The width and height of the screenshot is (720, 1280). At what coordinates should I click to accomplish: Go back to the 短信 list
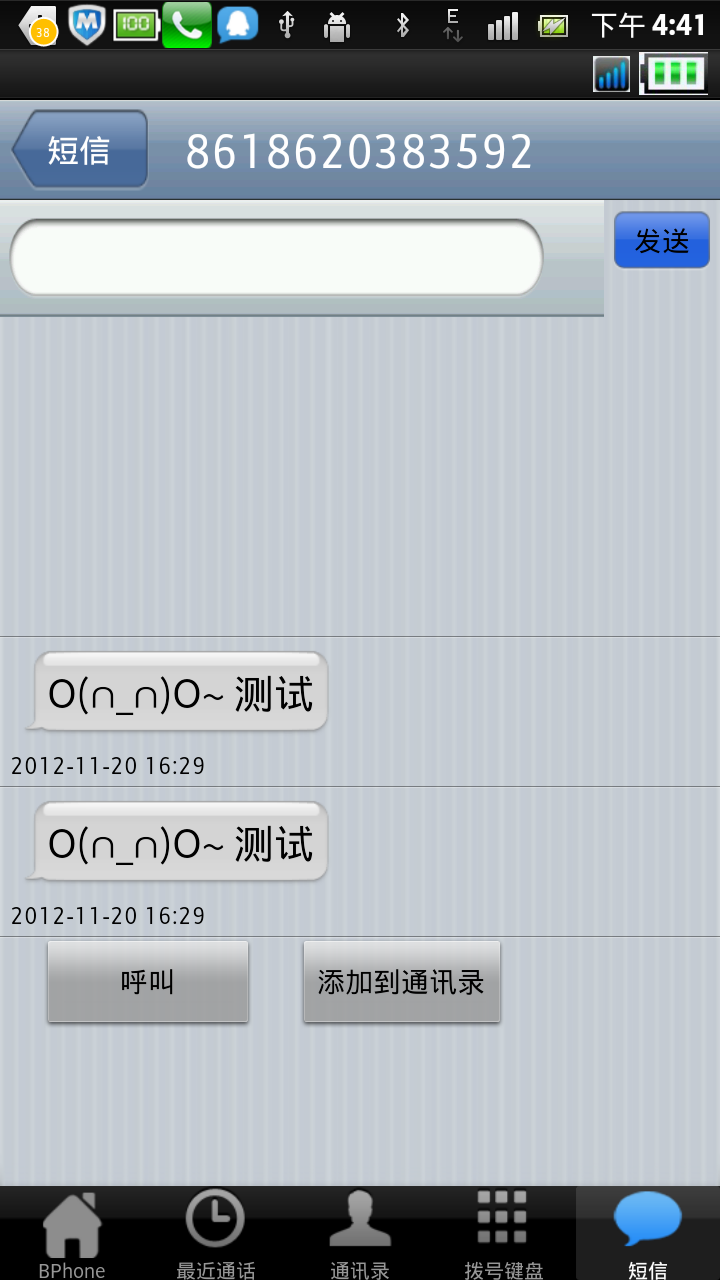[x=82, y=150]
